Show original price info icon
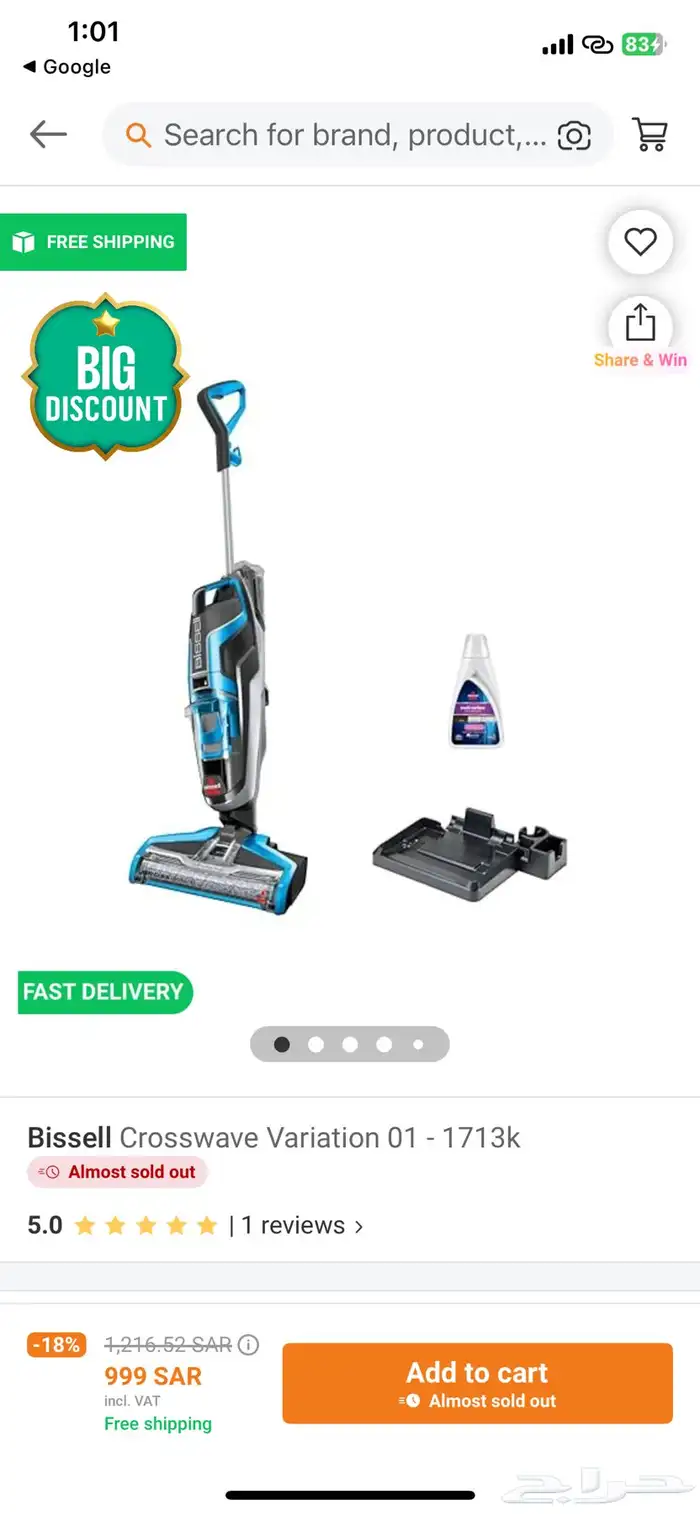The width and height of the screenshot is (700, 1514). click(248, 1345)
